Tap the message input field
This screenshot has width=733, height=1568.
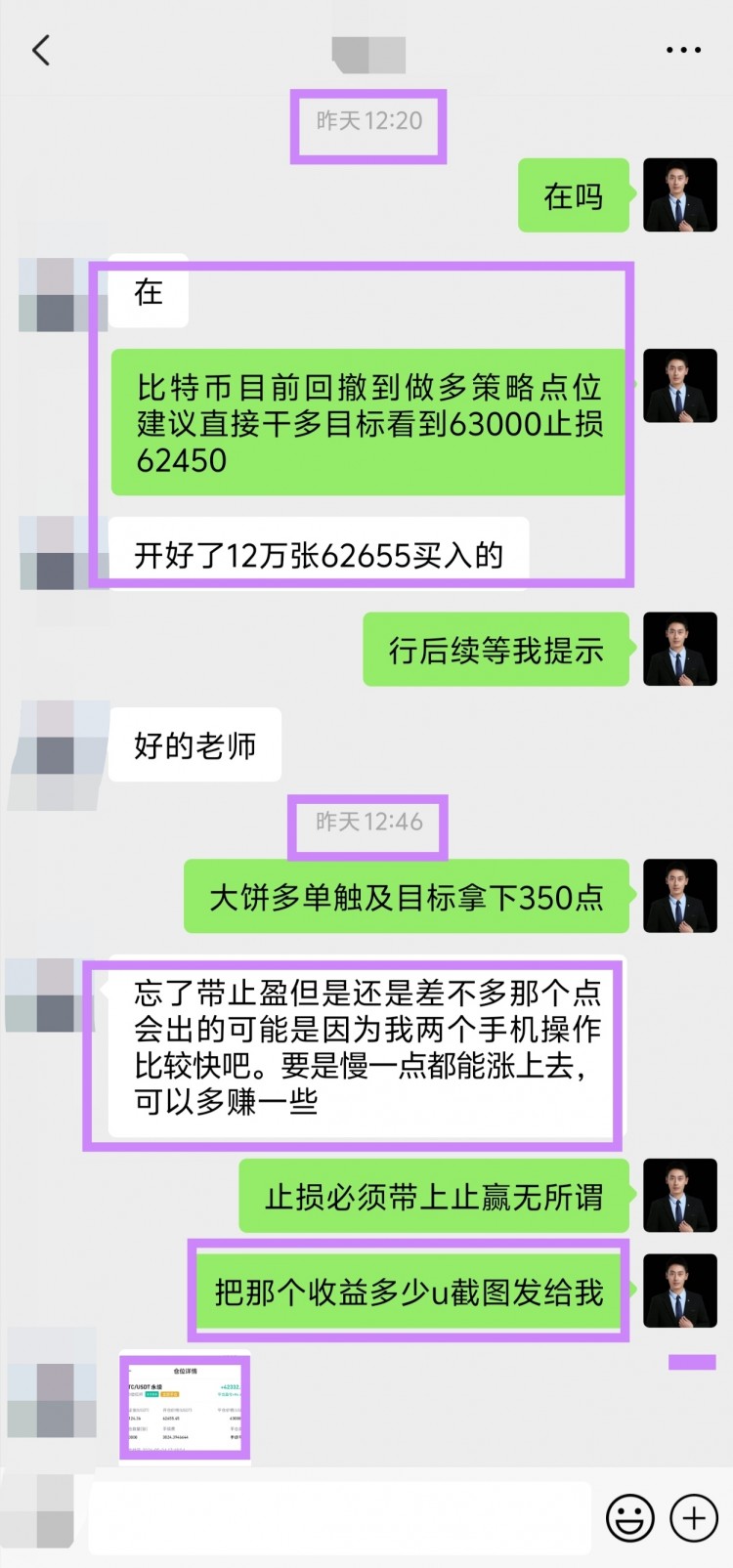pyautogui.click(x=339, y=1518)
